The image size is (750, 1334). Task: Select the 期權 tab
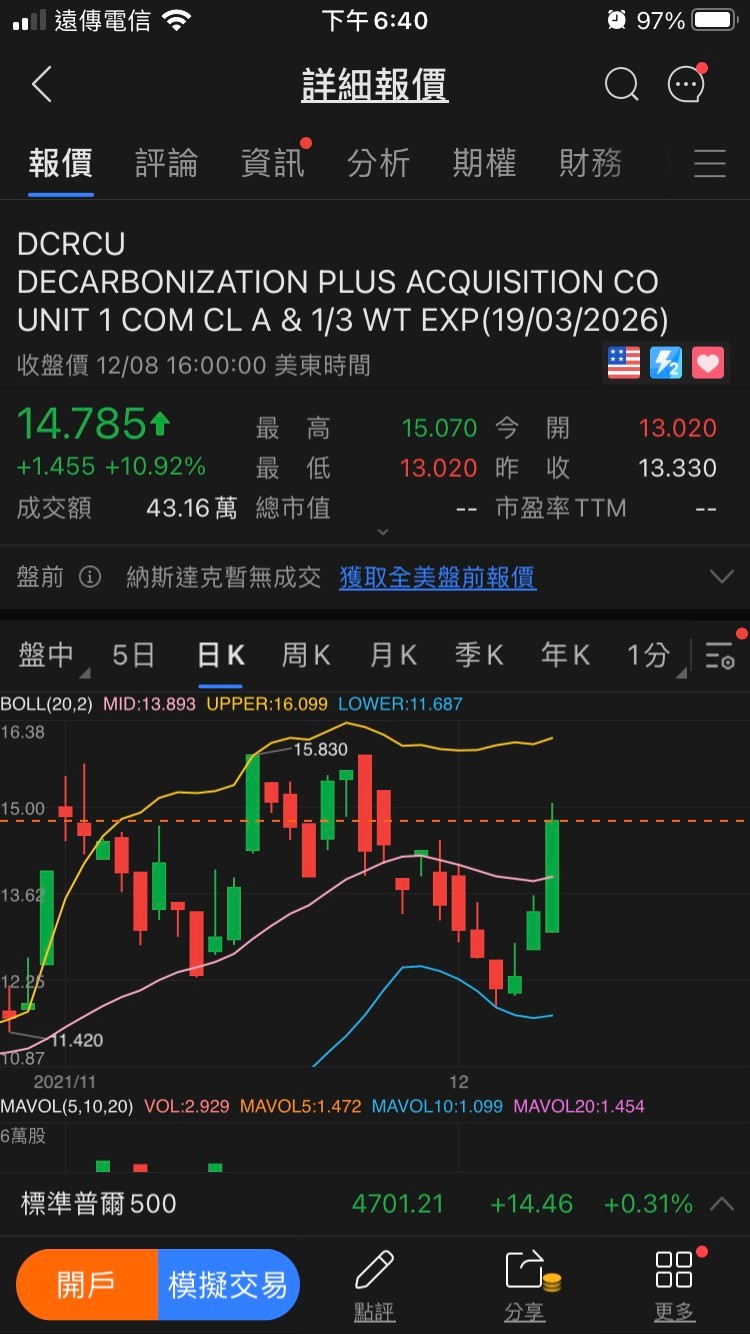tap(484, 163)
